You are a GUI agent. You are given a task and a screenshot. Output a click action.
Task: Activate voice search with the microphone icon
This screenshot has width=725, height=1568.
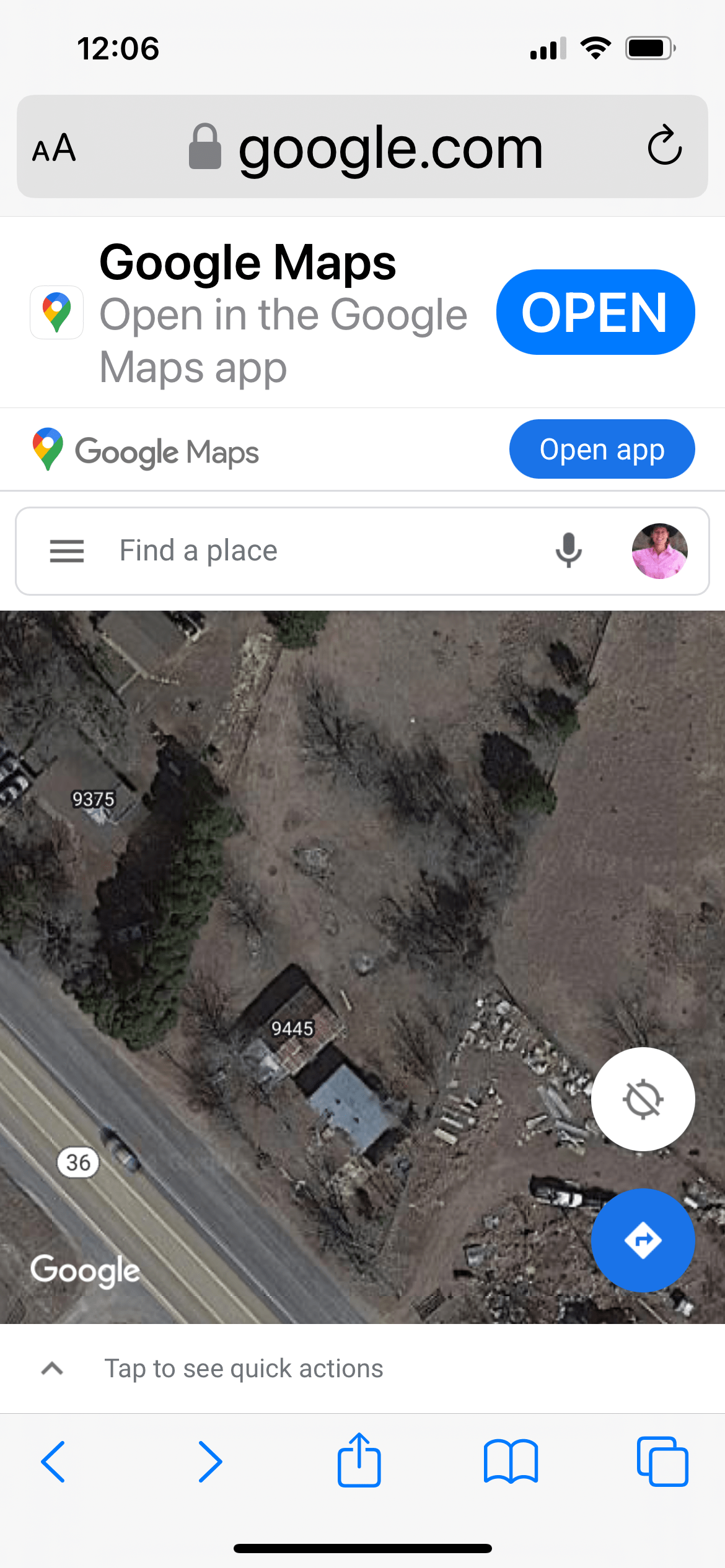pyautogui.click(x=568, y=551)
